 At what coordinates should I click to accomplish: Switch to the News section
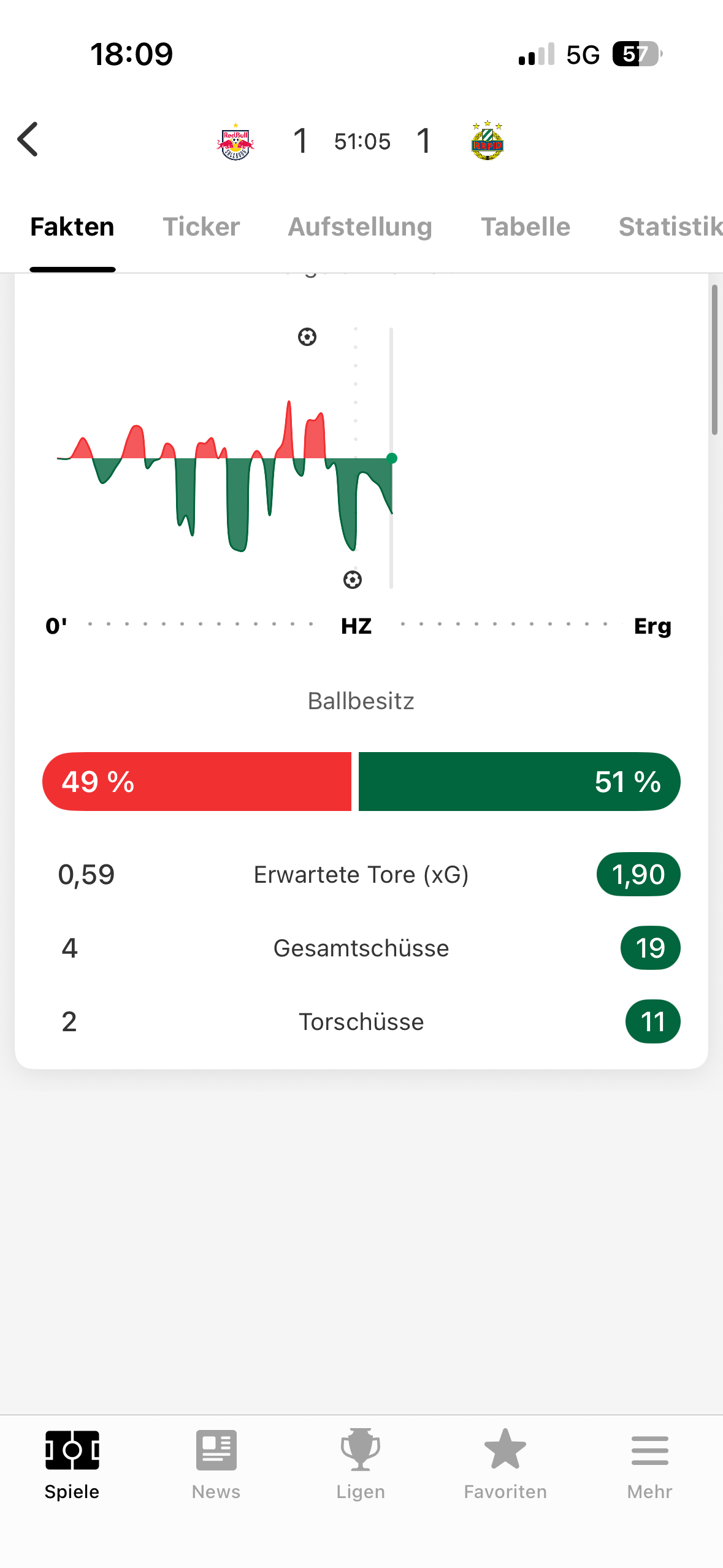click(x=216, y=1464)
